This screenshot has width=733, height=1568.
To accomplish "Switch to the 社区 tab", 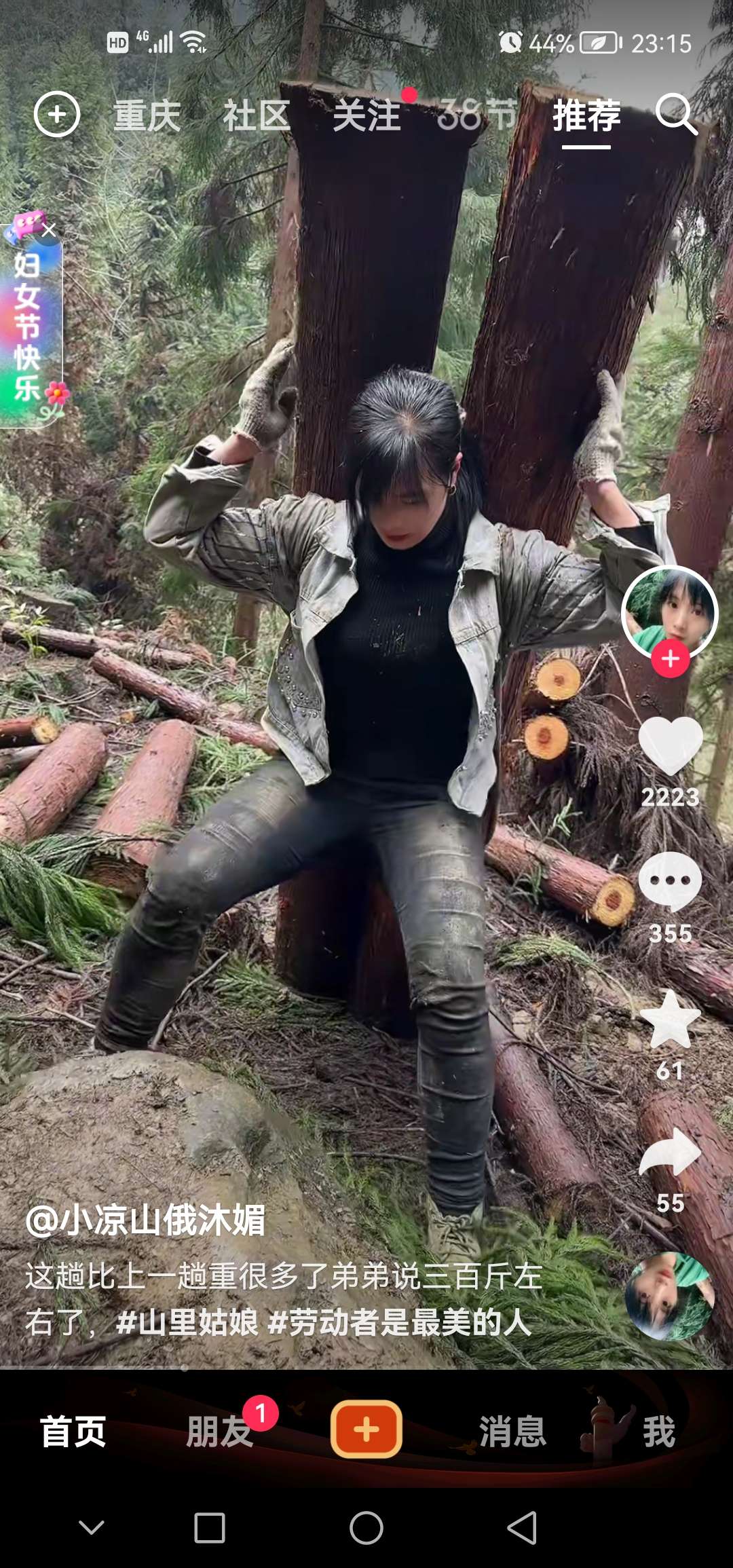I will coord(257,115).
